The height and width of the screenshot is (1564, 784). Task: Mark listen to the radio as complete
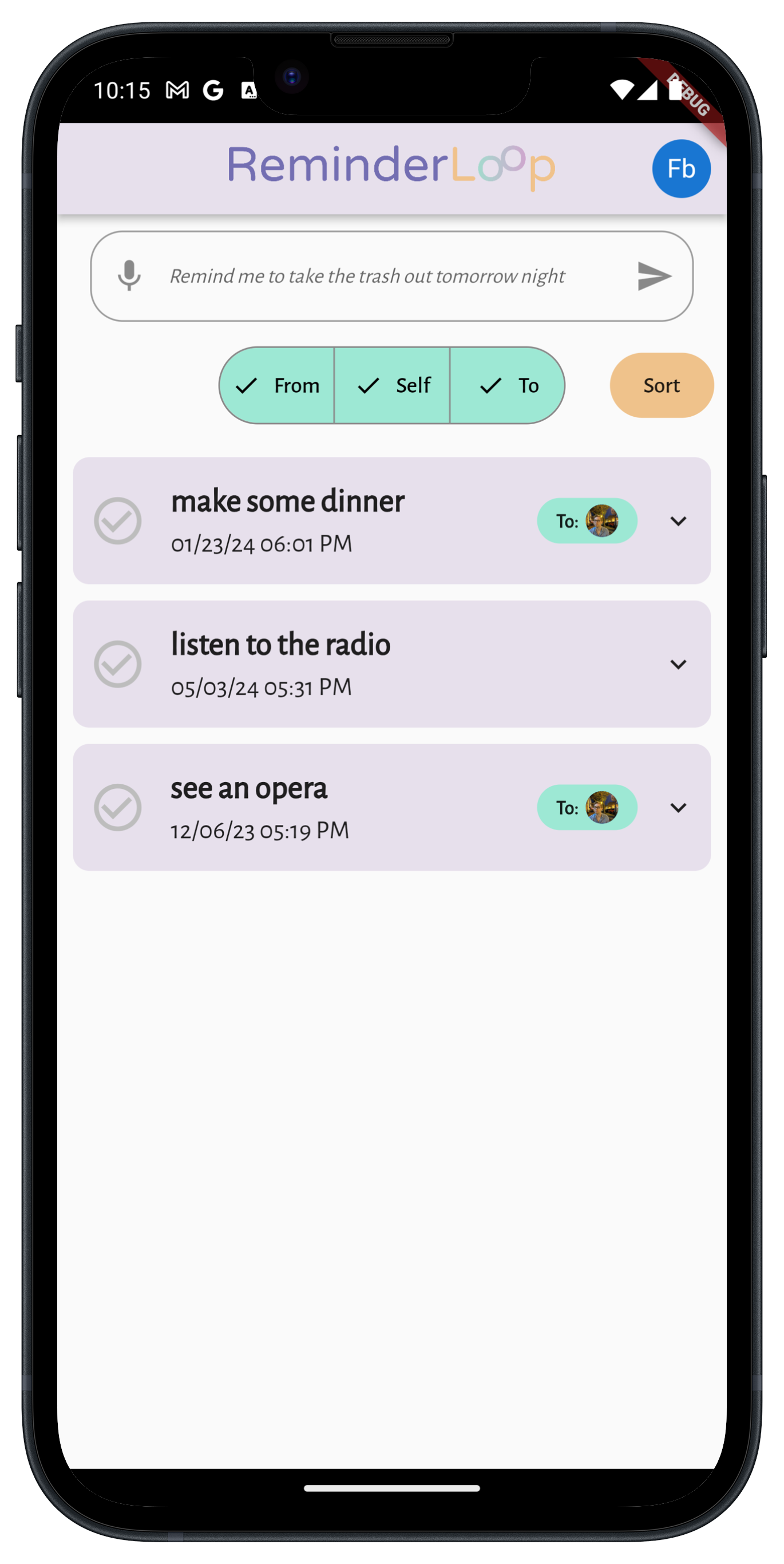(x=118, y=664)
